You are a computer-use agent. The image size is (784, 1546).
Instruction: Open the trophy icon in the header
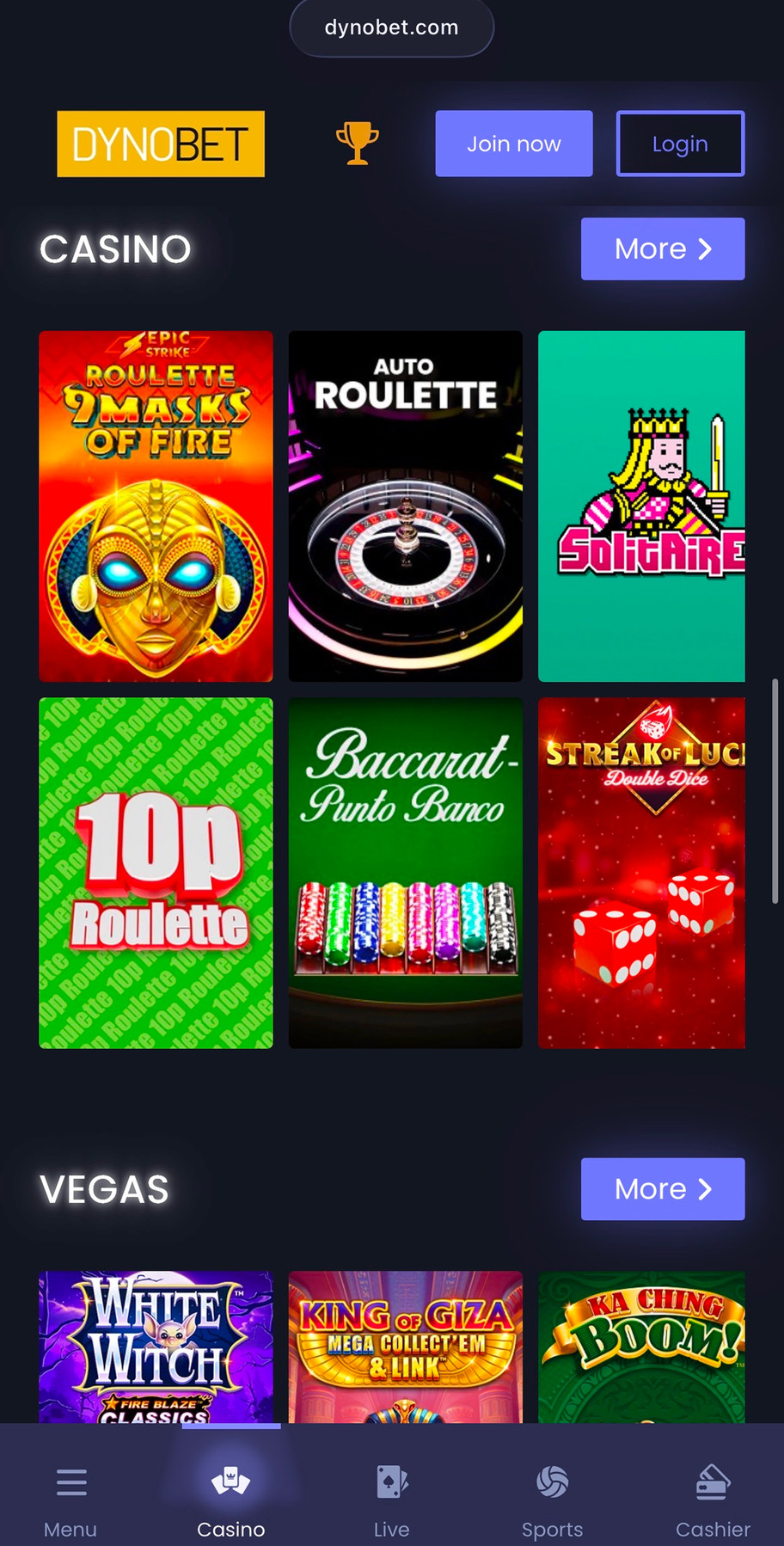tap(357, 143)
